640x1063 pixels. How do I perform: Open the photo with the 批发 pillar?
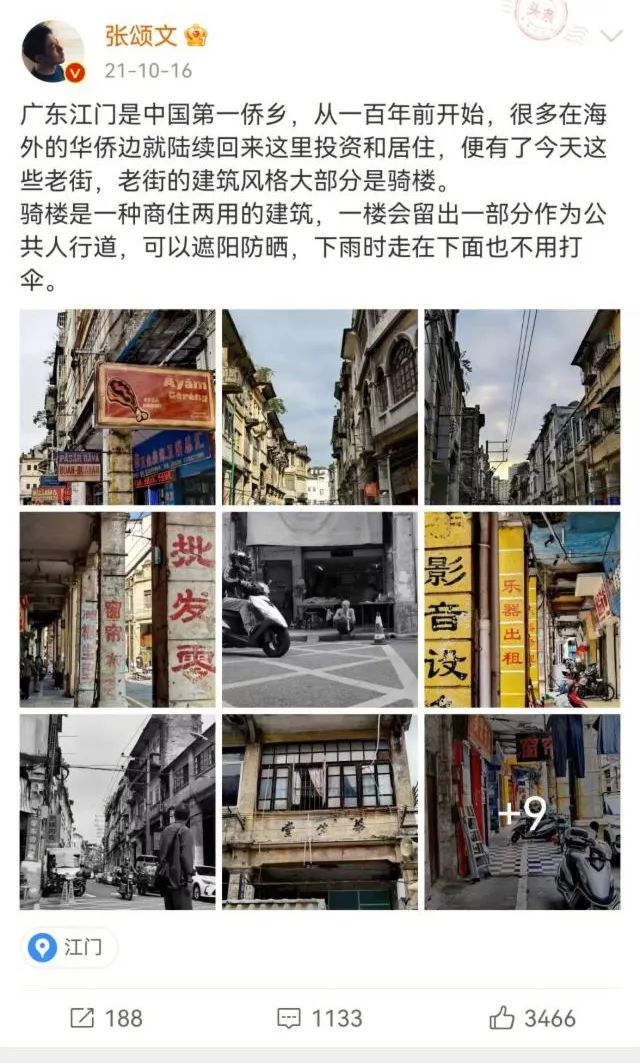click(x=117, y=610)
